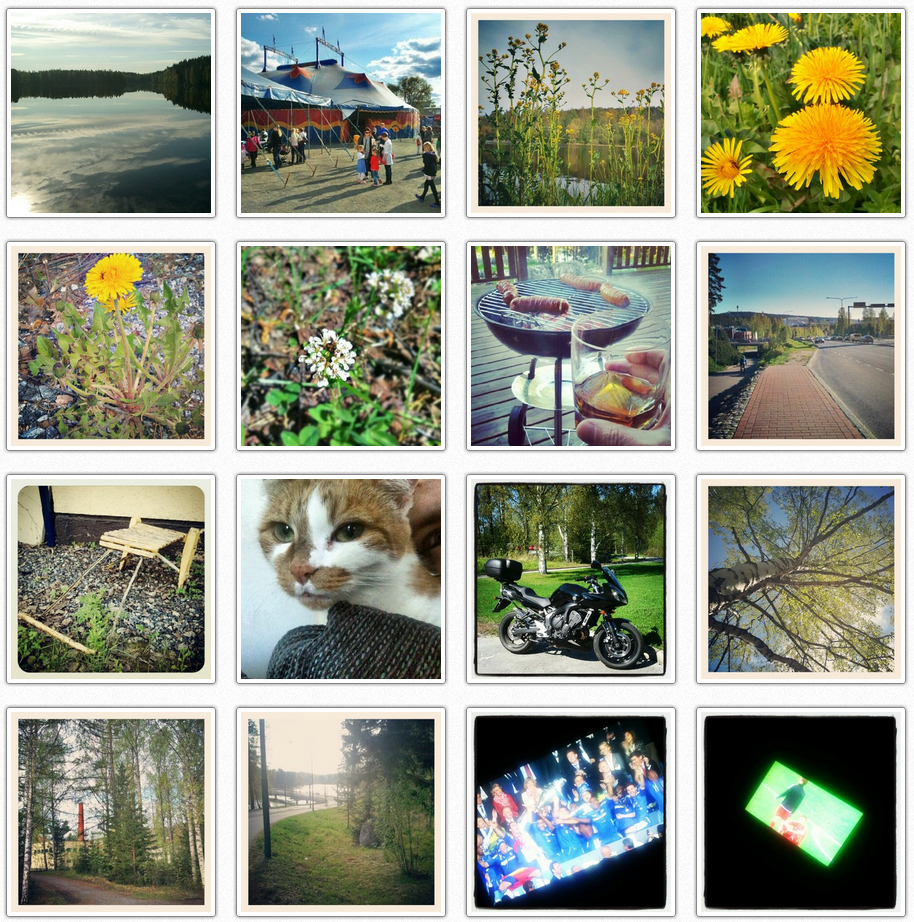View the dark photo with green pitch screen

801,812
